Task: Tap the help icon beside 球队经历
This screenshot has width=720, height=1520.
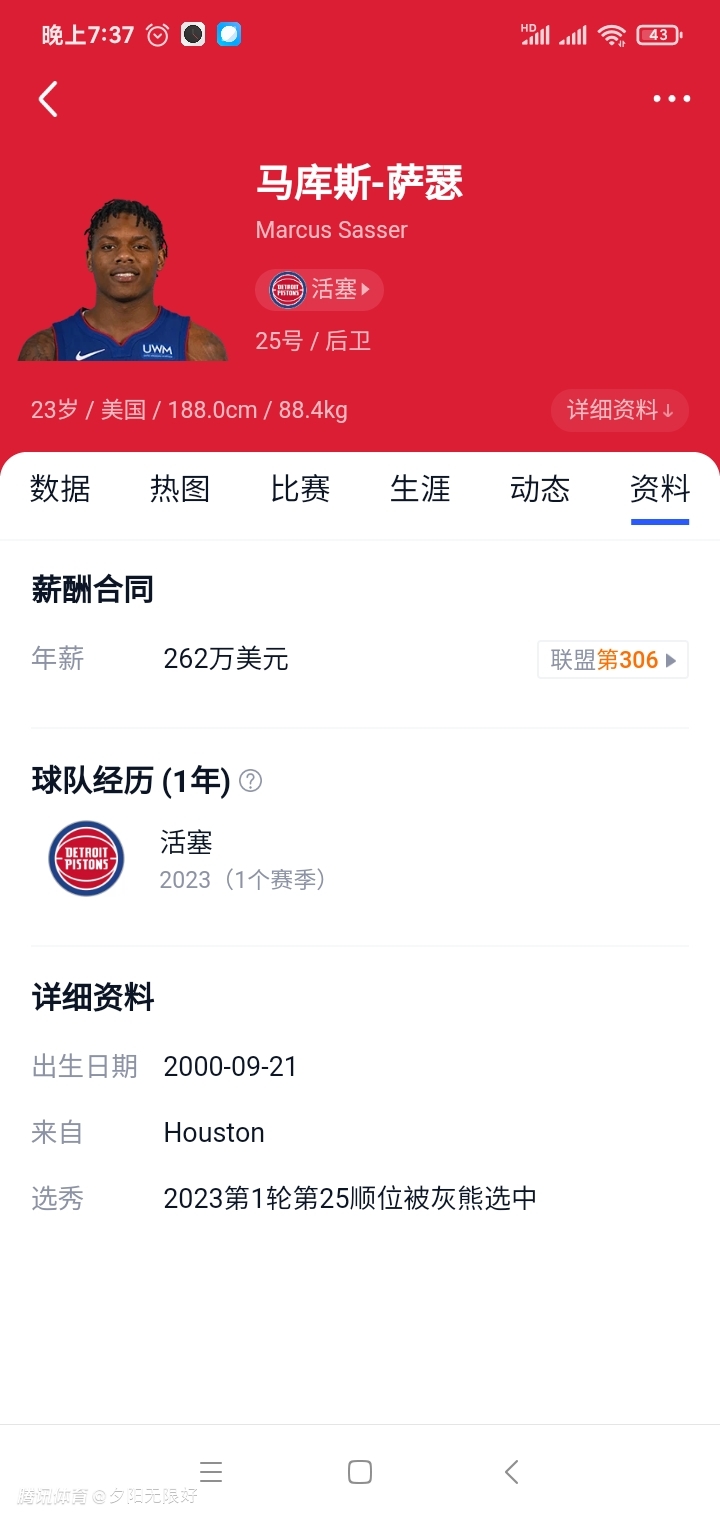Action: pyautogui.click(x=251, y=781)
